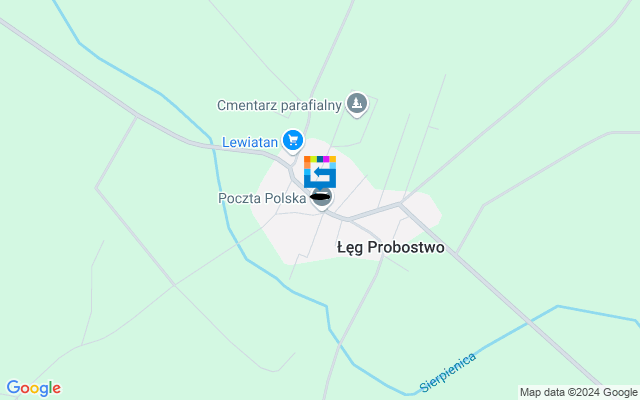This screenshot has height=400, width=640.
Task: Tap the Poczta Polska post office marker
Action: pos(321,198)
